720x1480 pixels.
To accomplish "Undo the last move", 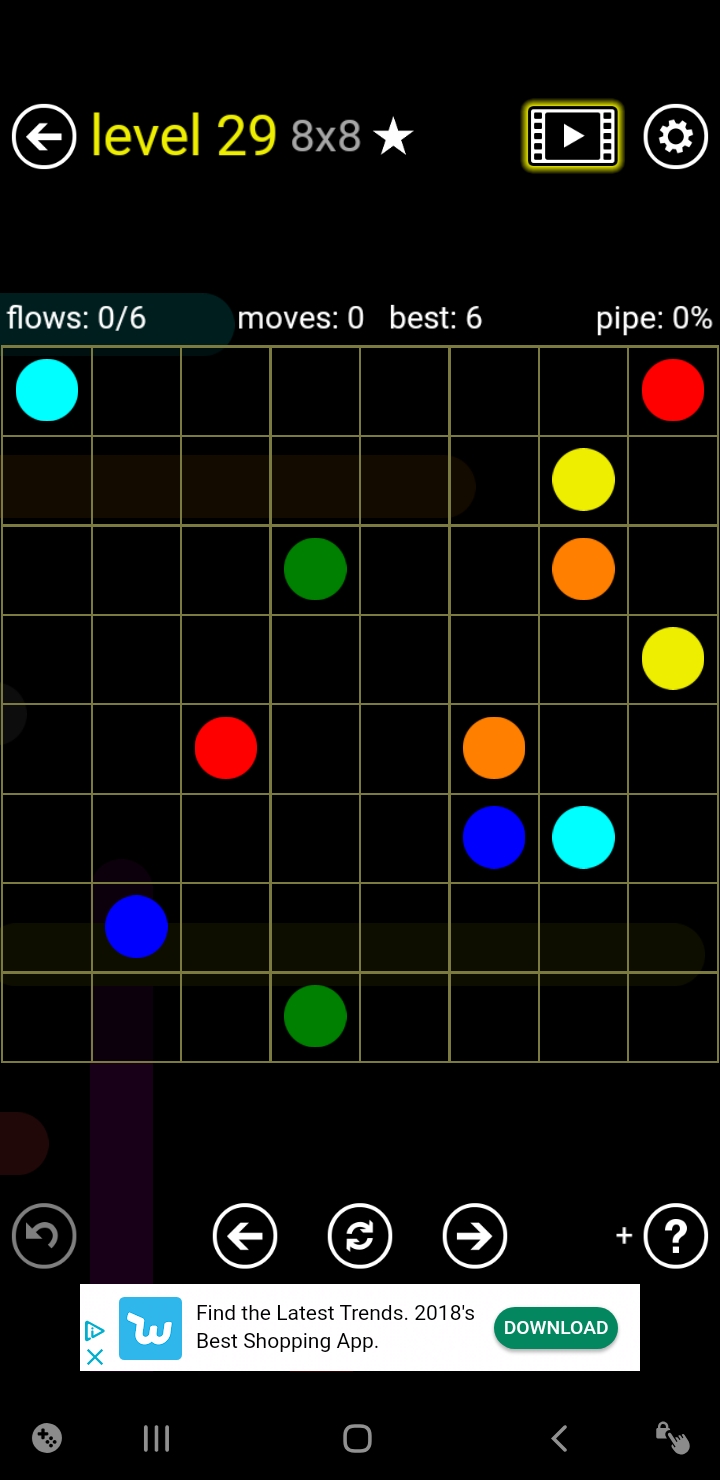I will [x=44, y=1236].
